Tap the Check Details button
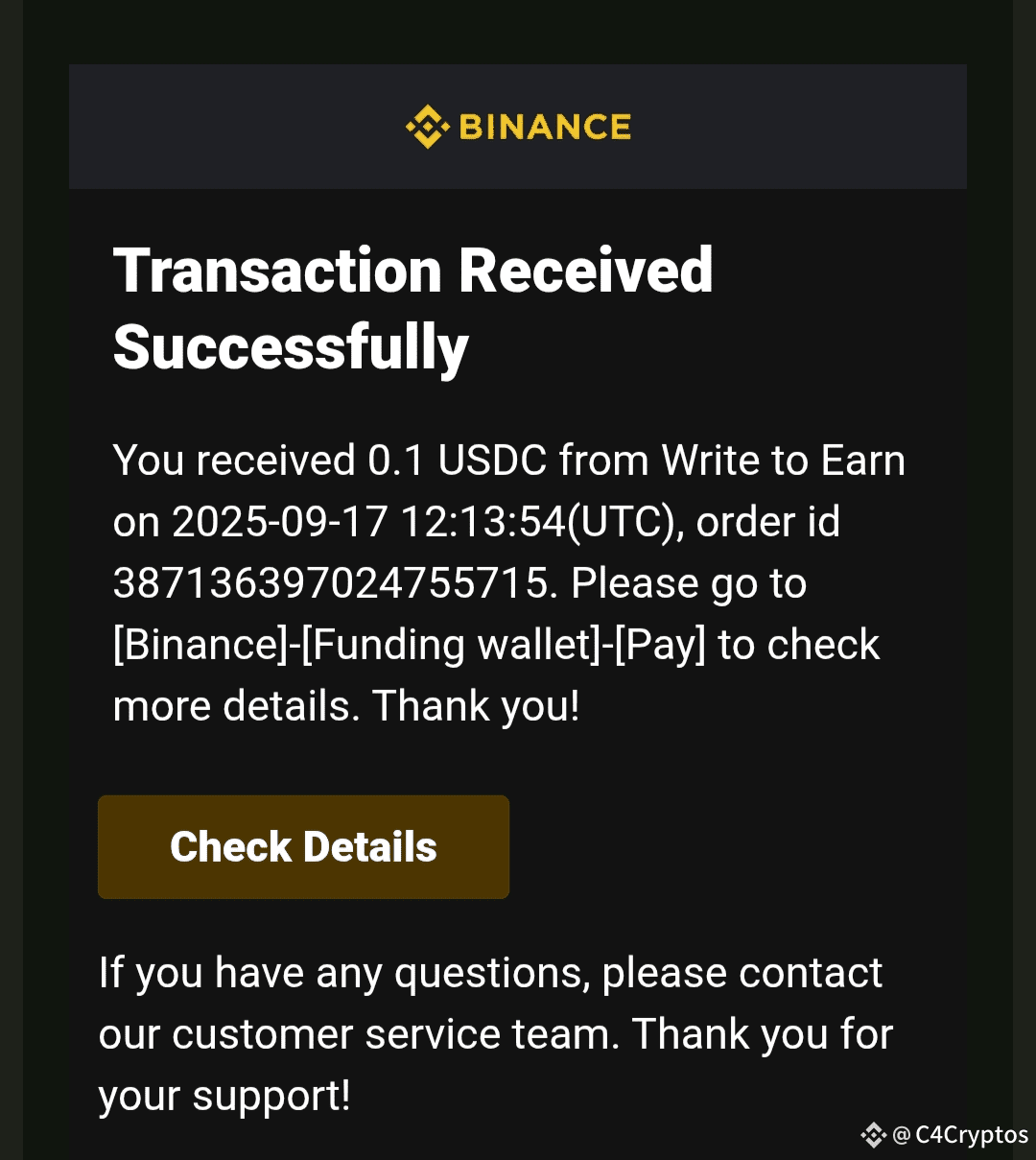The width and height of the screenshot is (1036, 1160). point(303,847)
